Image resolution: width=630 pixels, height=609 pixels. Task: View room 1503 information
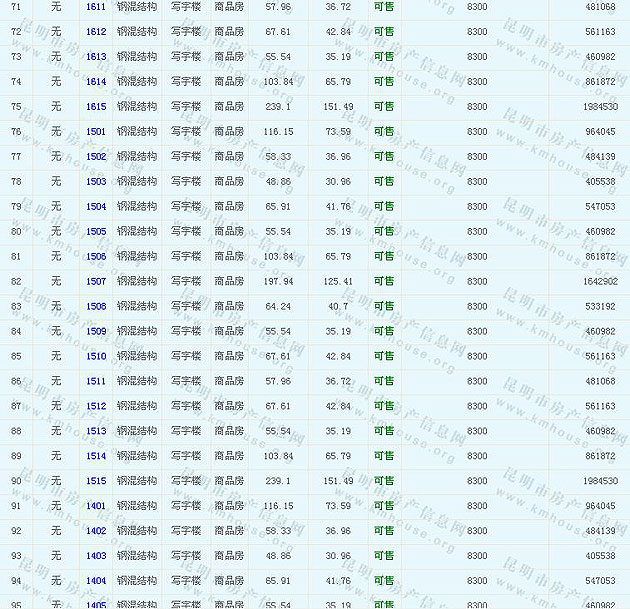tap(96, 182)
